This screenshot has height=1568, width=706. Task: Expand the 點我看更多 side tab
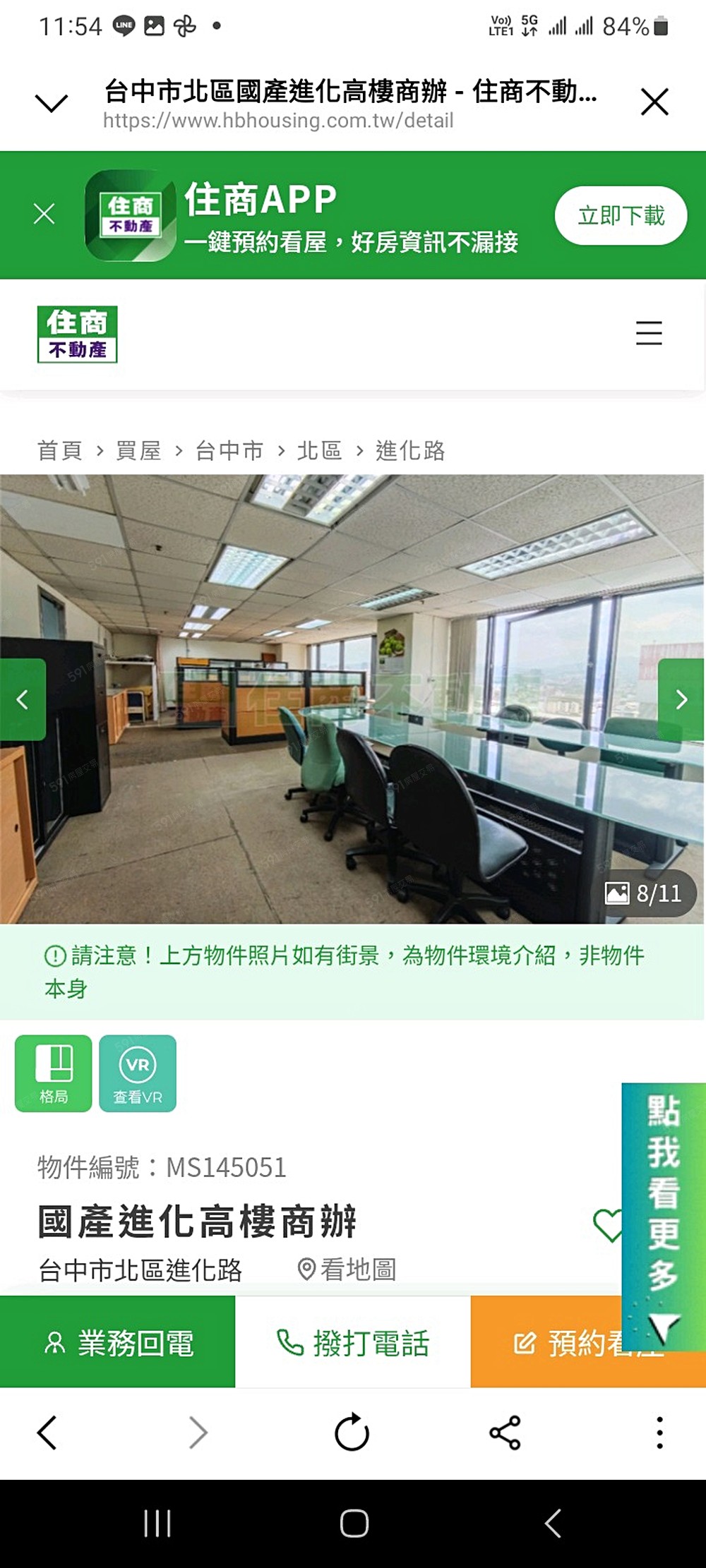click(x=663, y=1214)
